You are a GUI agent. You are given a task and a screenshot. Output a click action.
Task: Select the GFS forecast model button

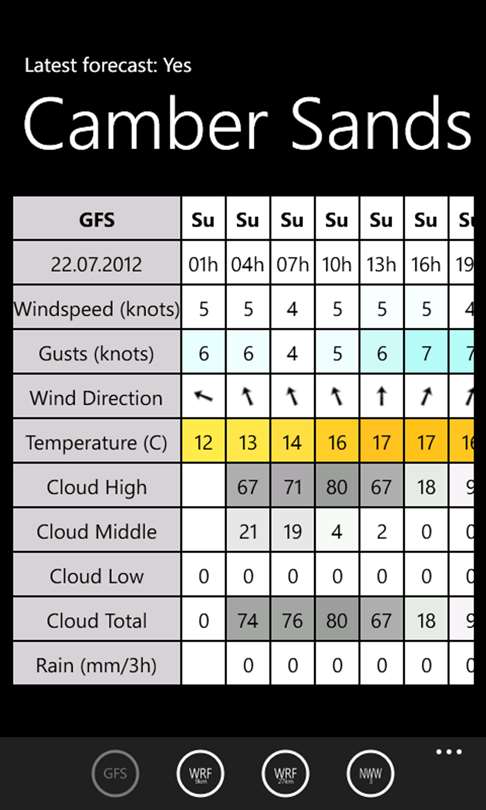115,773
